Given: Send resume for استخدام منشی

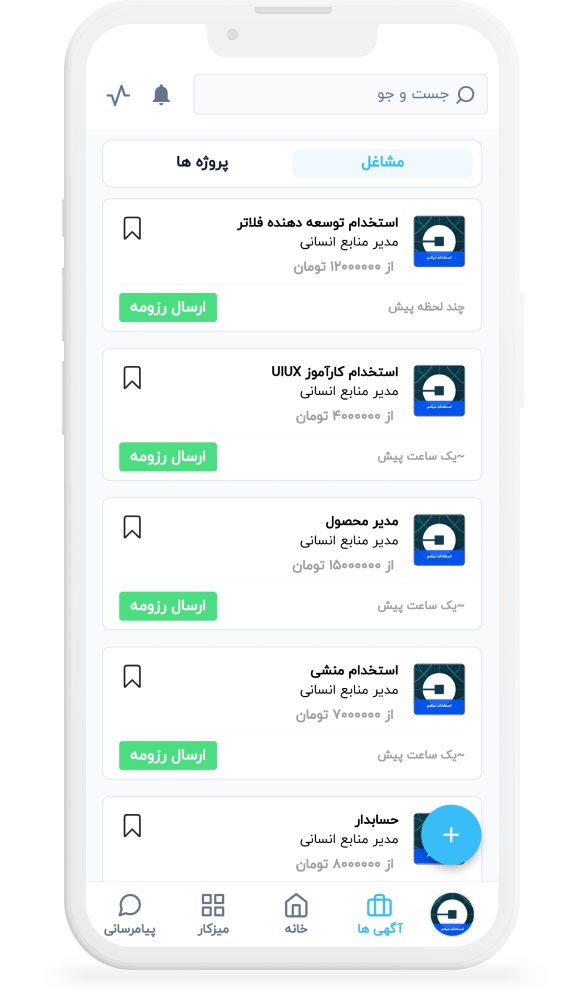Looking at the screenshot, I should click(x=168, y=755).
